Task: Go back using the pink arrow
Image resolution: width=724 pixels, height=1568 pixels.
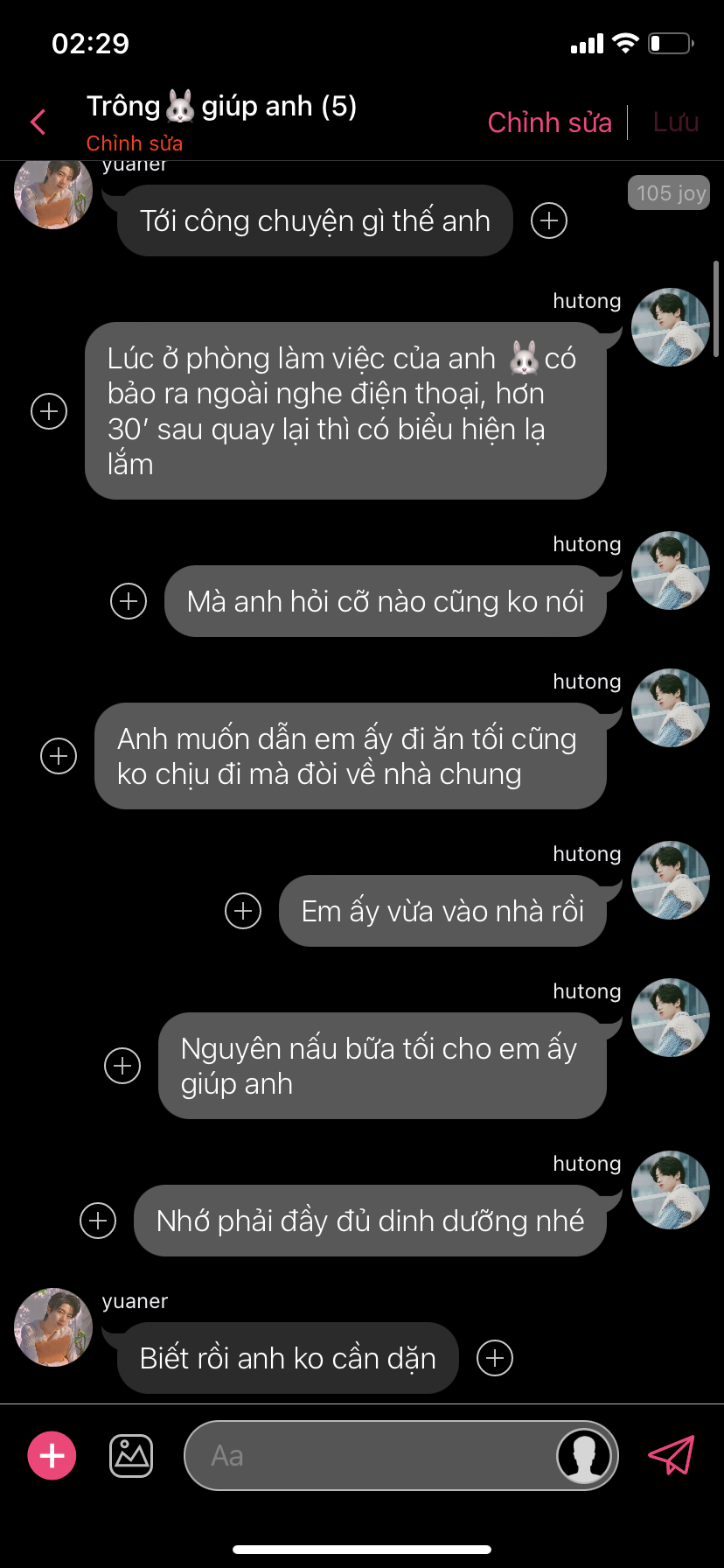Action: (38, 122)
